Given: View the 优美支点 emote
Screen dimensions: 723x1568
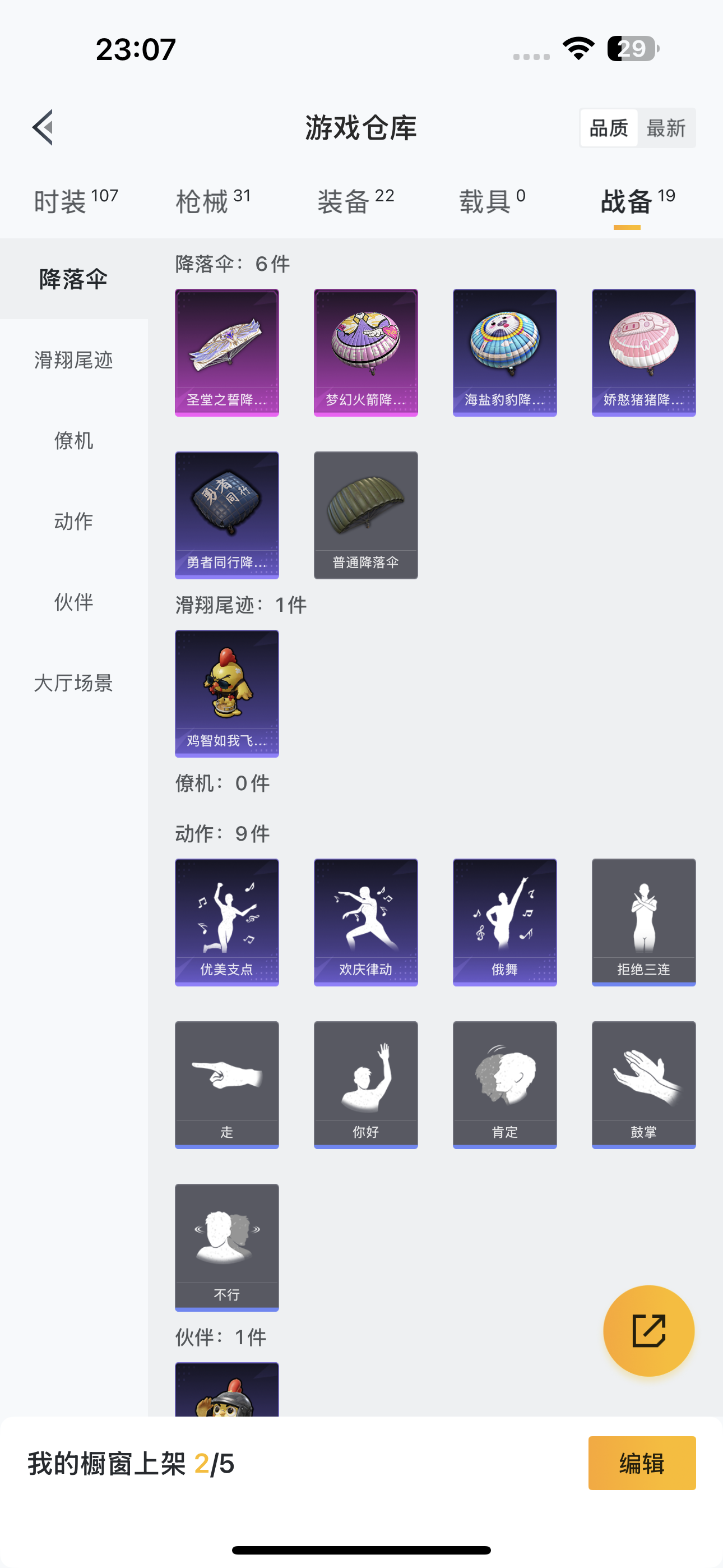Looking at the screenshot, I should [227, 922].
